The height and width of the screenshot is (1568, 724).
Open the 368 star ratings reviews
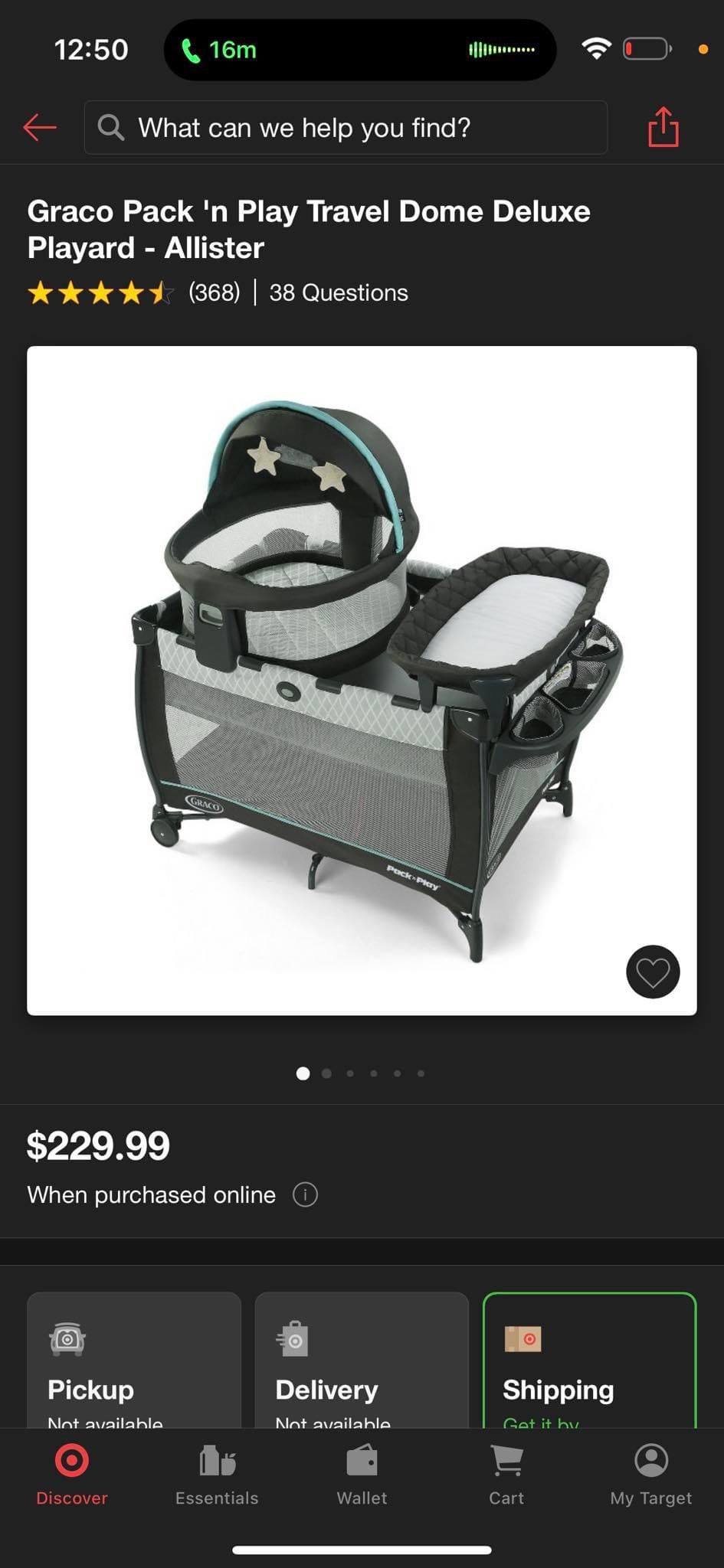[x=134, y=292]
